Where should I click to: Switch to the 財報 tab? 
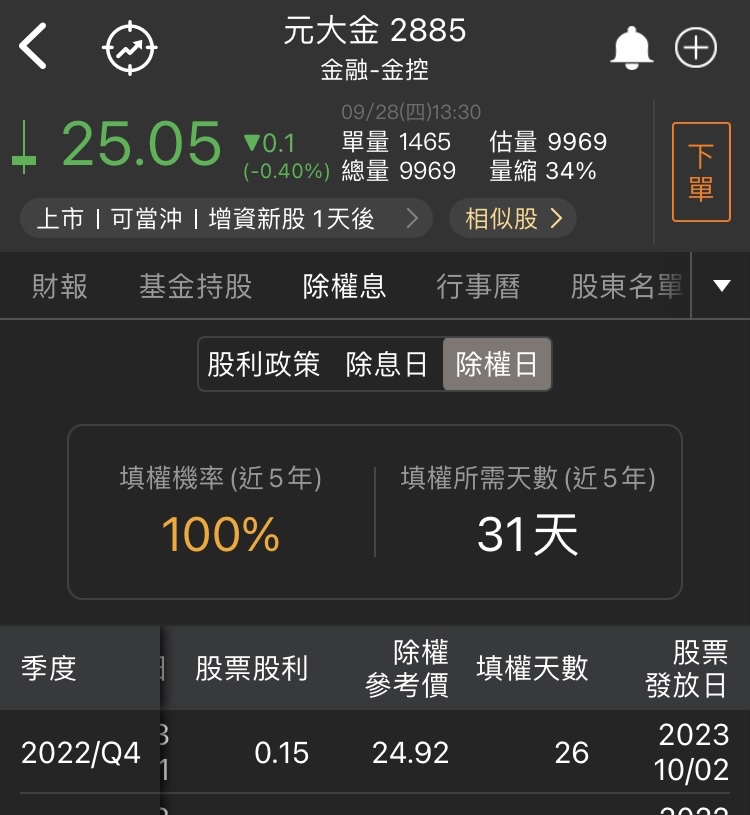(x=60, y=287)
